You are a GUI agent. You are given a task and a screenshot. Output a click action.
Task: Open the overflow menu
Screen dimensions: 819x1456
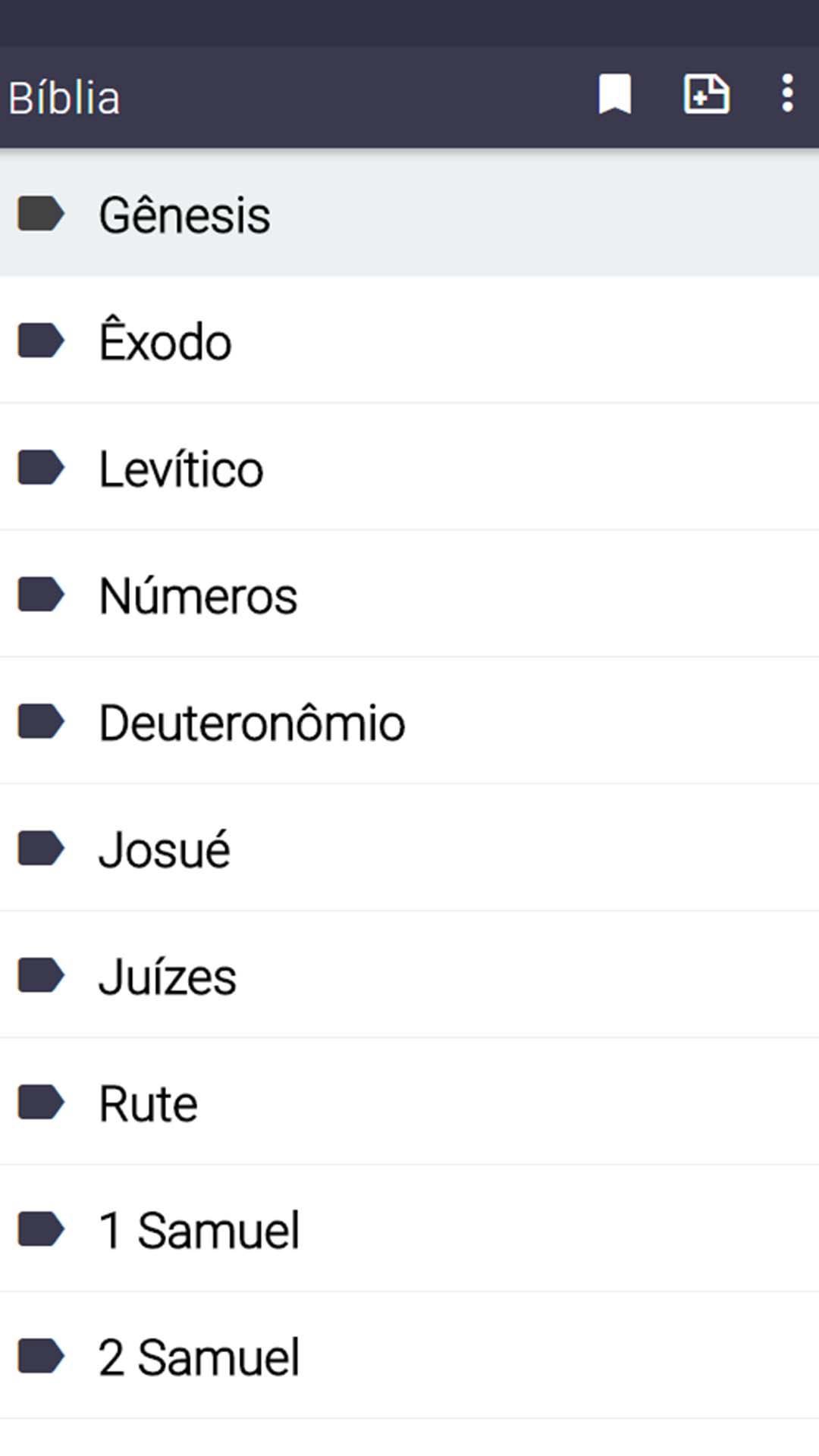pyautogui.click(x=788, y=95)
